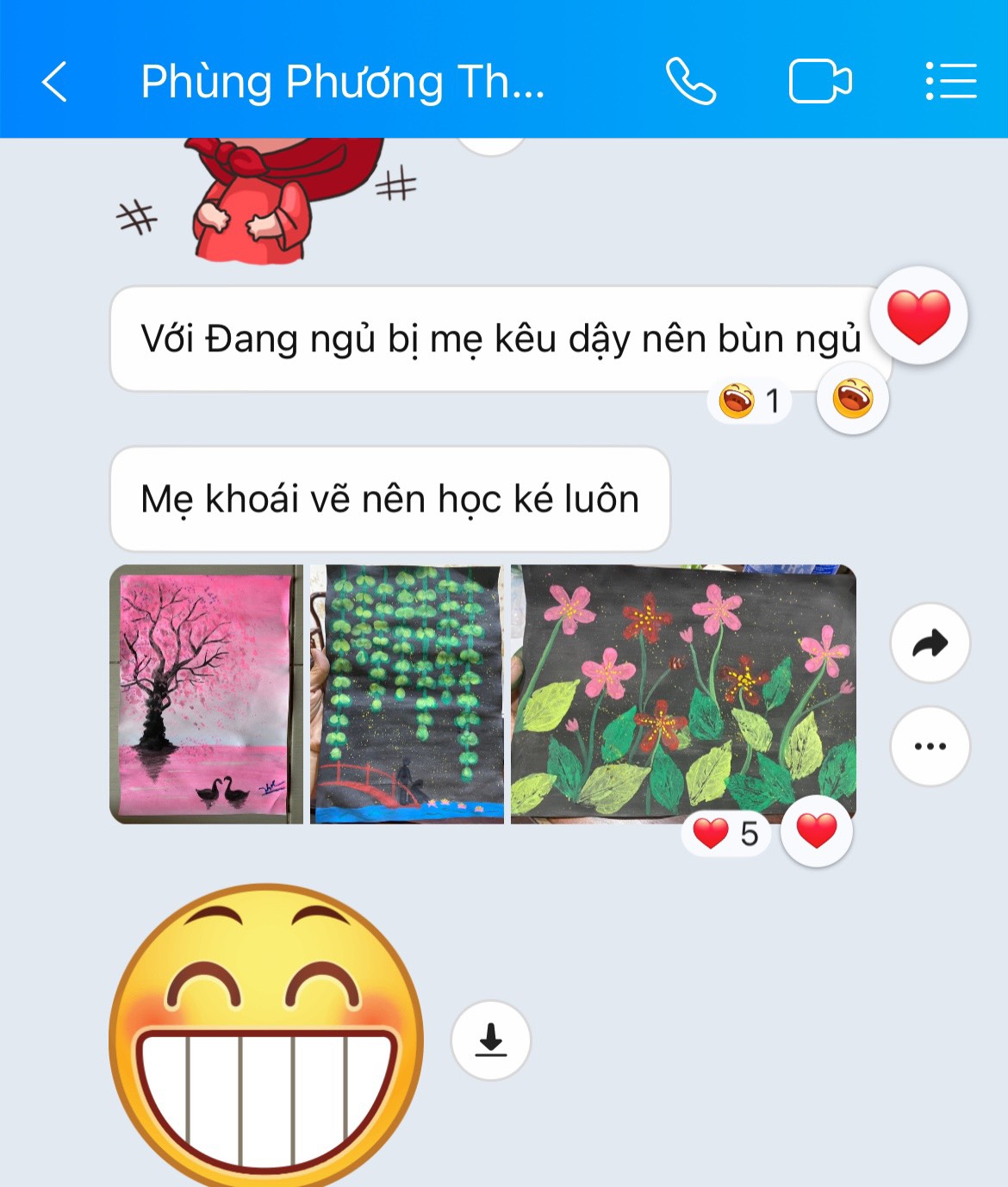Open more options for the photos
Screen dimensions: 1008x1187
(x=930, y=746)
